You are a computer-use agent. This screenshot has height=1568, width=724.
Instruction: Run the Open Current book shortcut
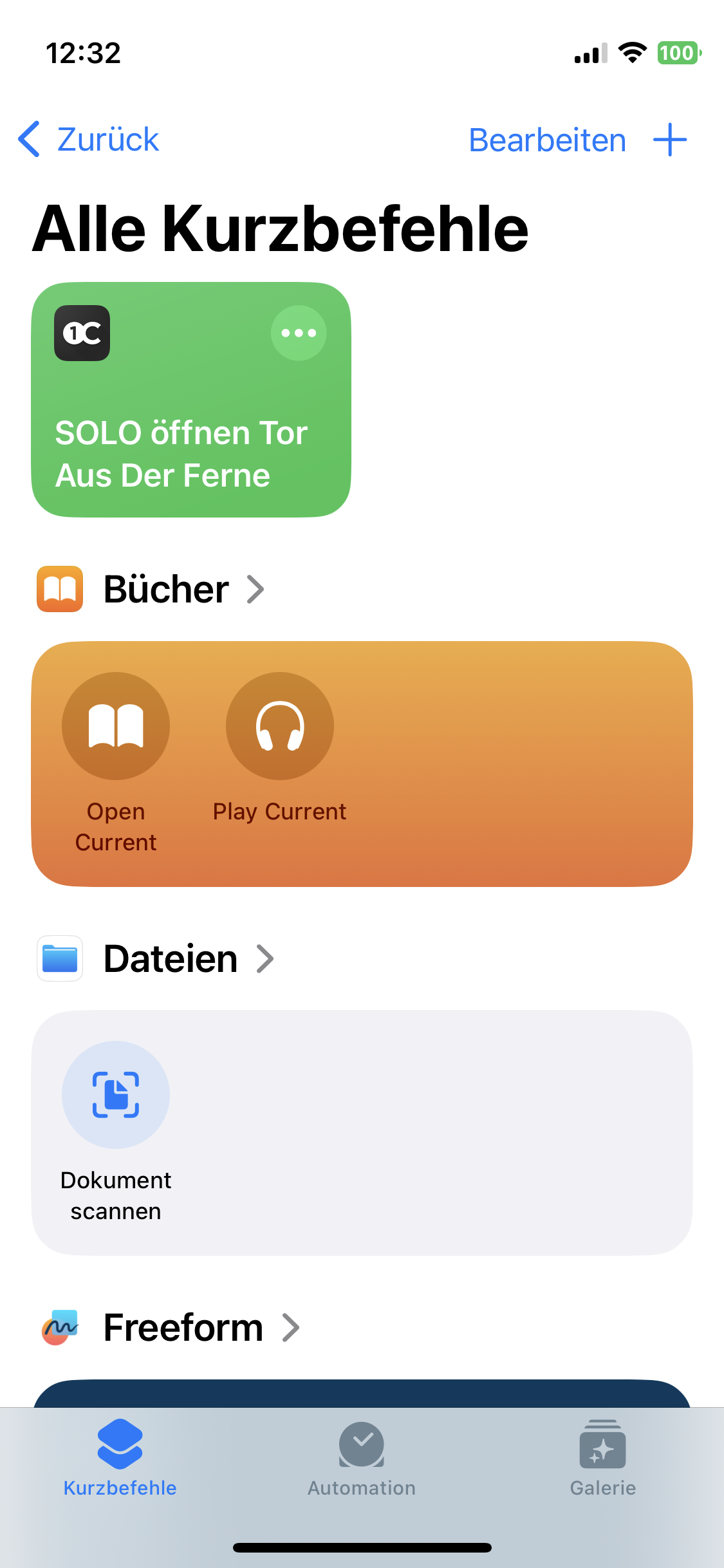tap(116, 763)
